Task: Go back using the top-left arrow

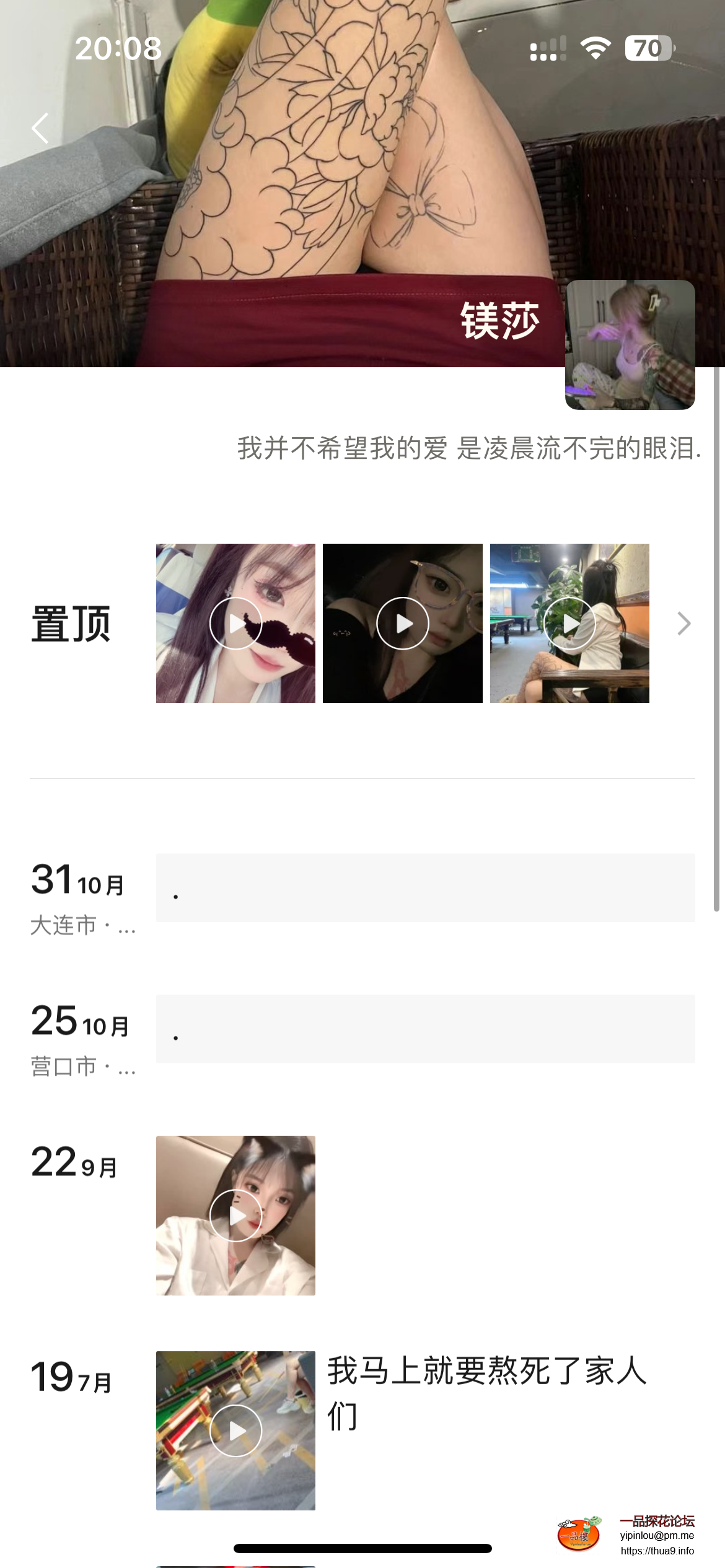Action: 40,129
